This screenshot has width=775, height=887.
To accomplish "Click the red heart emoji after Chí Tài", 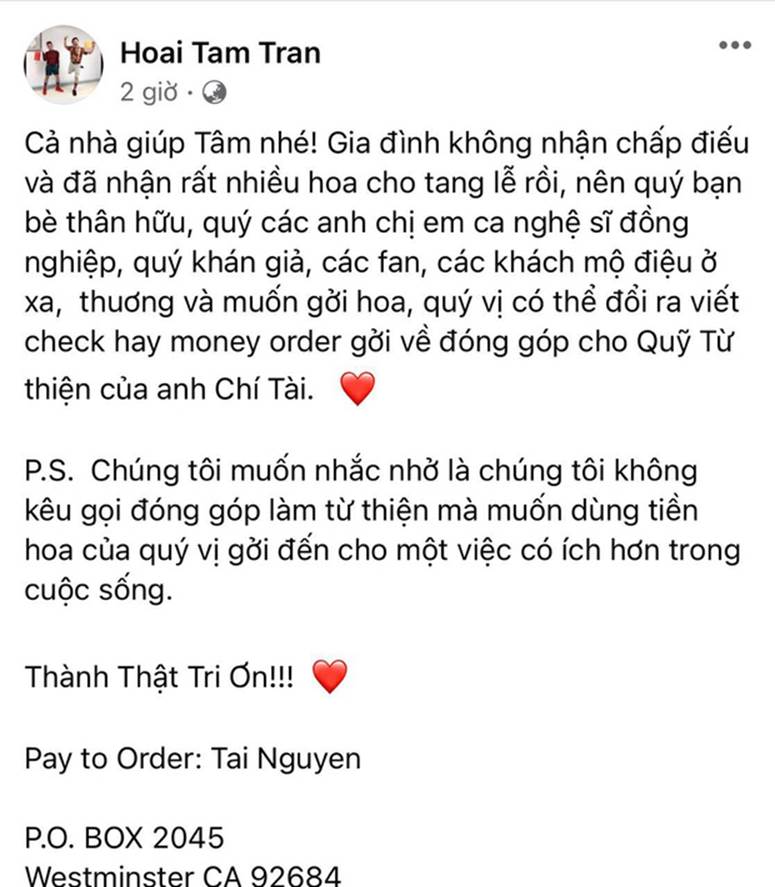I will 357,389.
